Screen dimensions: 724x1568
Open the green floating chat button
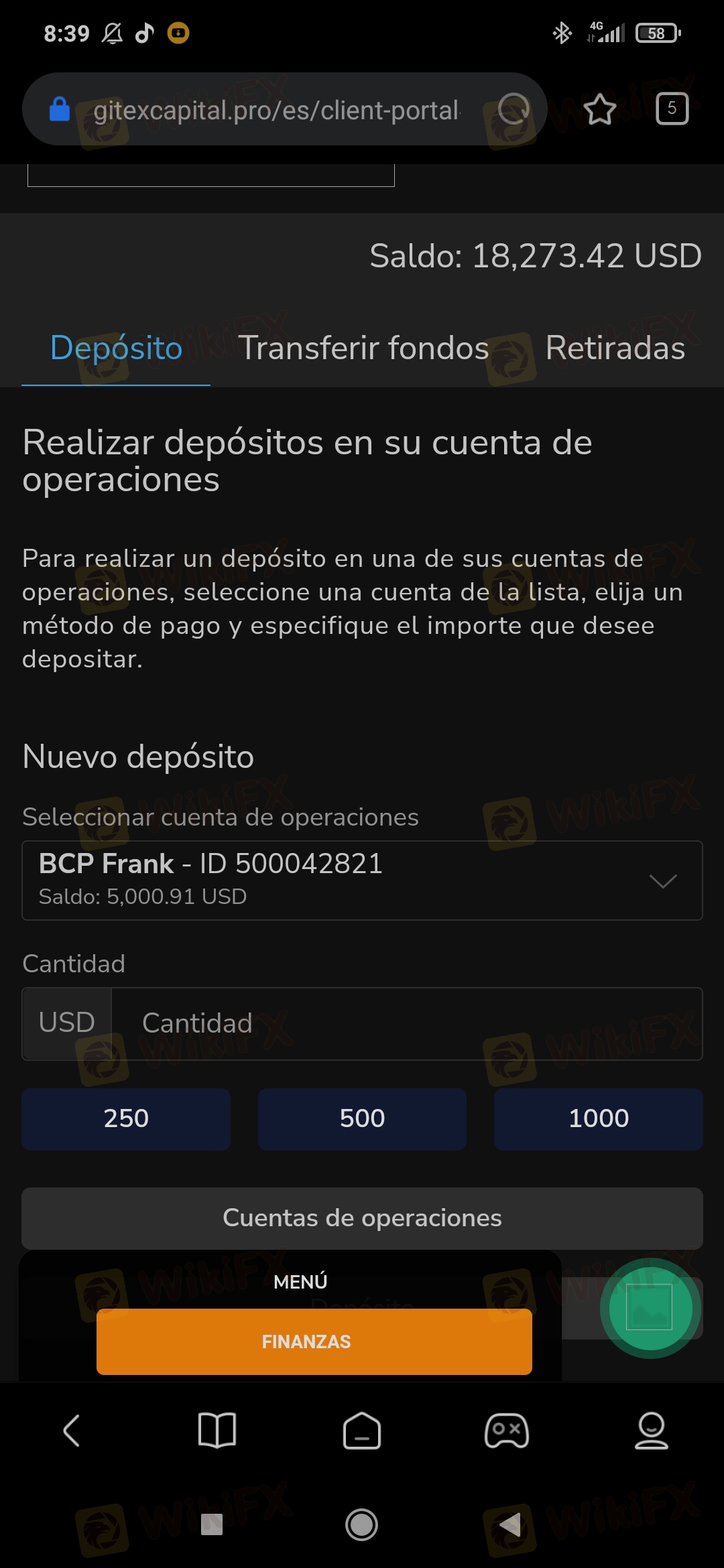[650, 1307]
